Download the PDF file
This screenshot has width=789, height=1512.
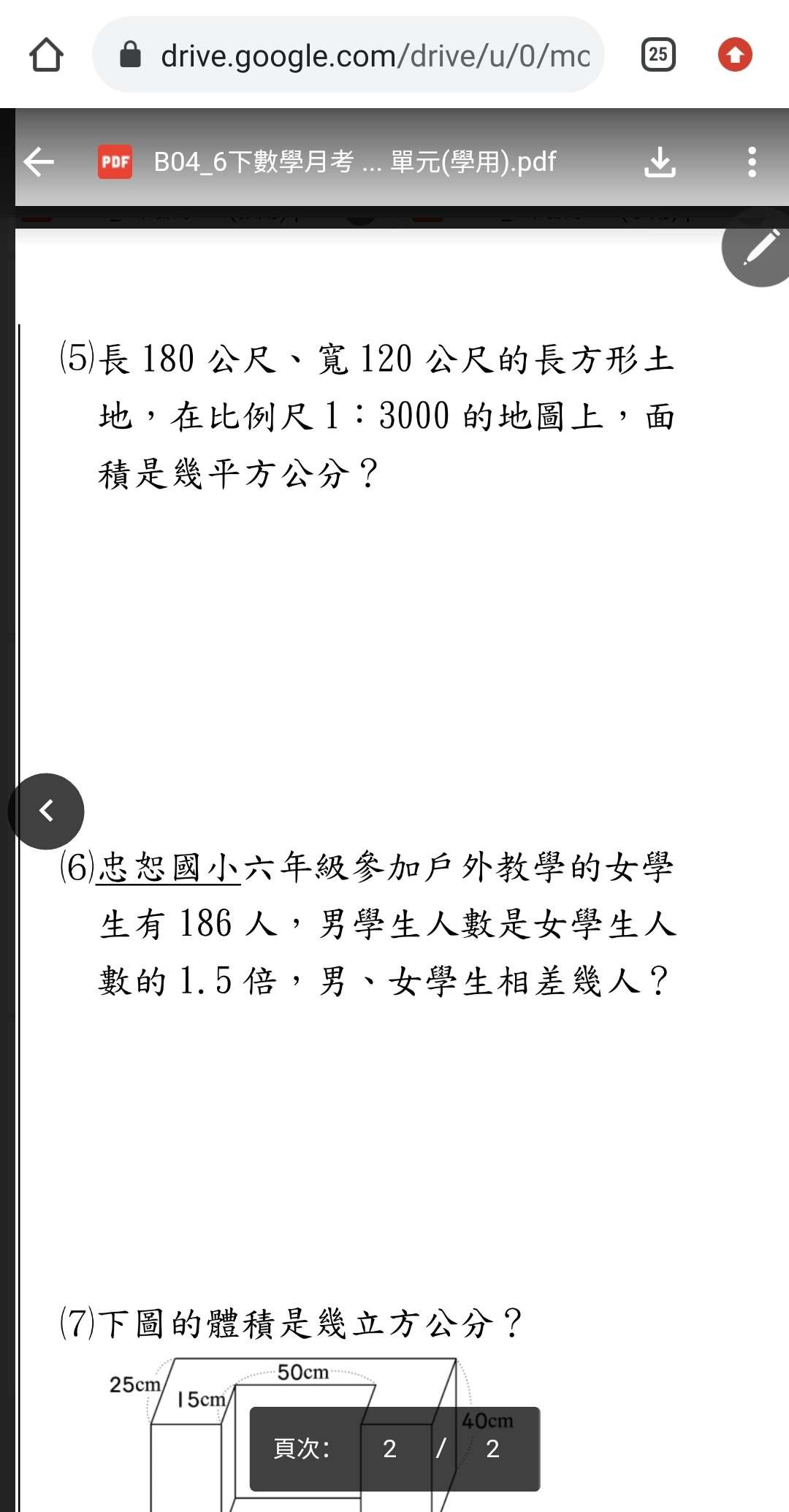tap(660, 161)
